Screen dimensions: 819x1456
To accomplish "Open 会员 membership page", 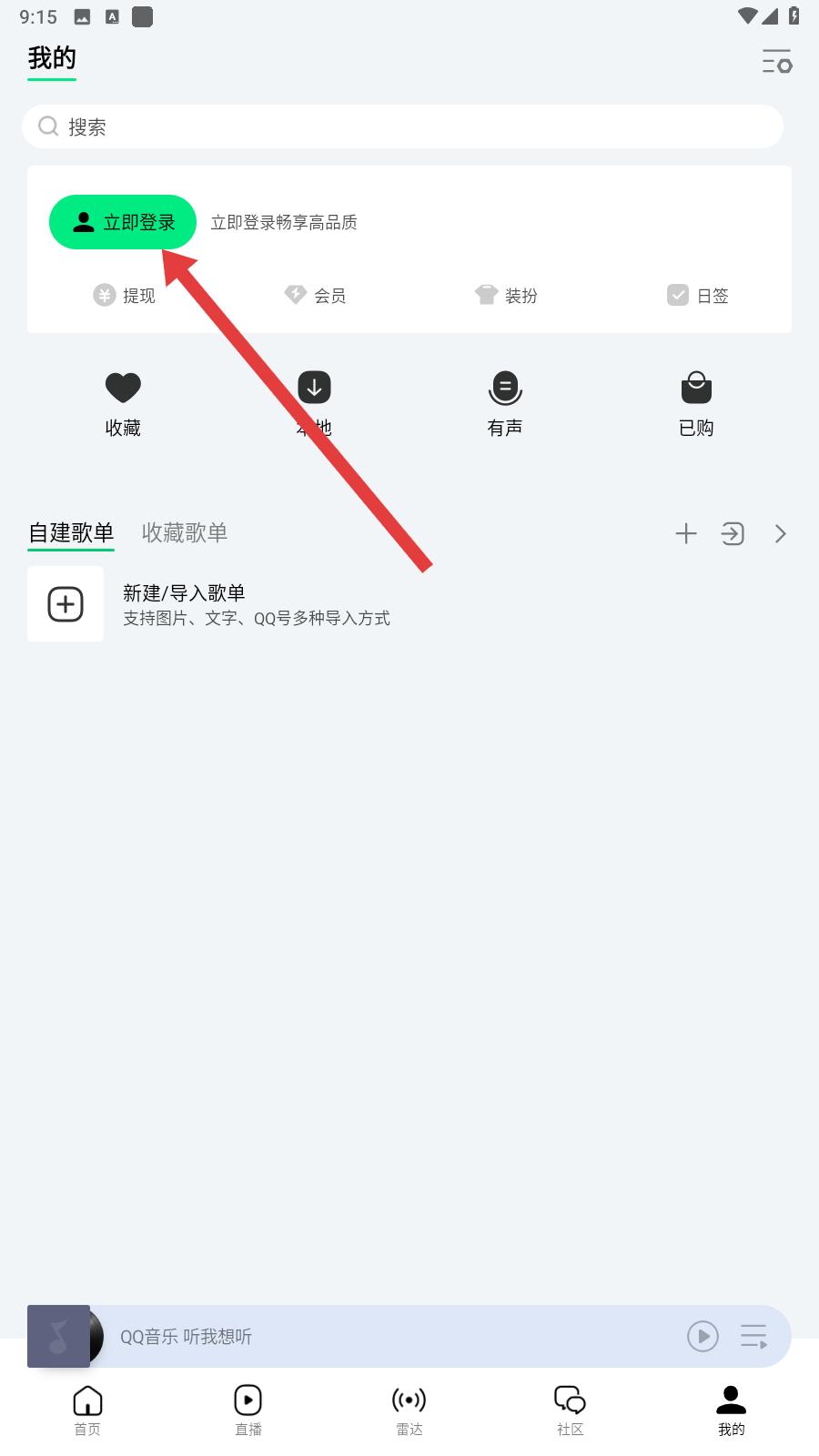I will pyautogui.click(x=315, y=295).
